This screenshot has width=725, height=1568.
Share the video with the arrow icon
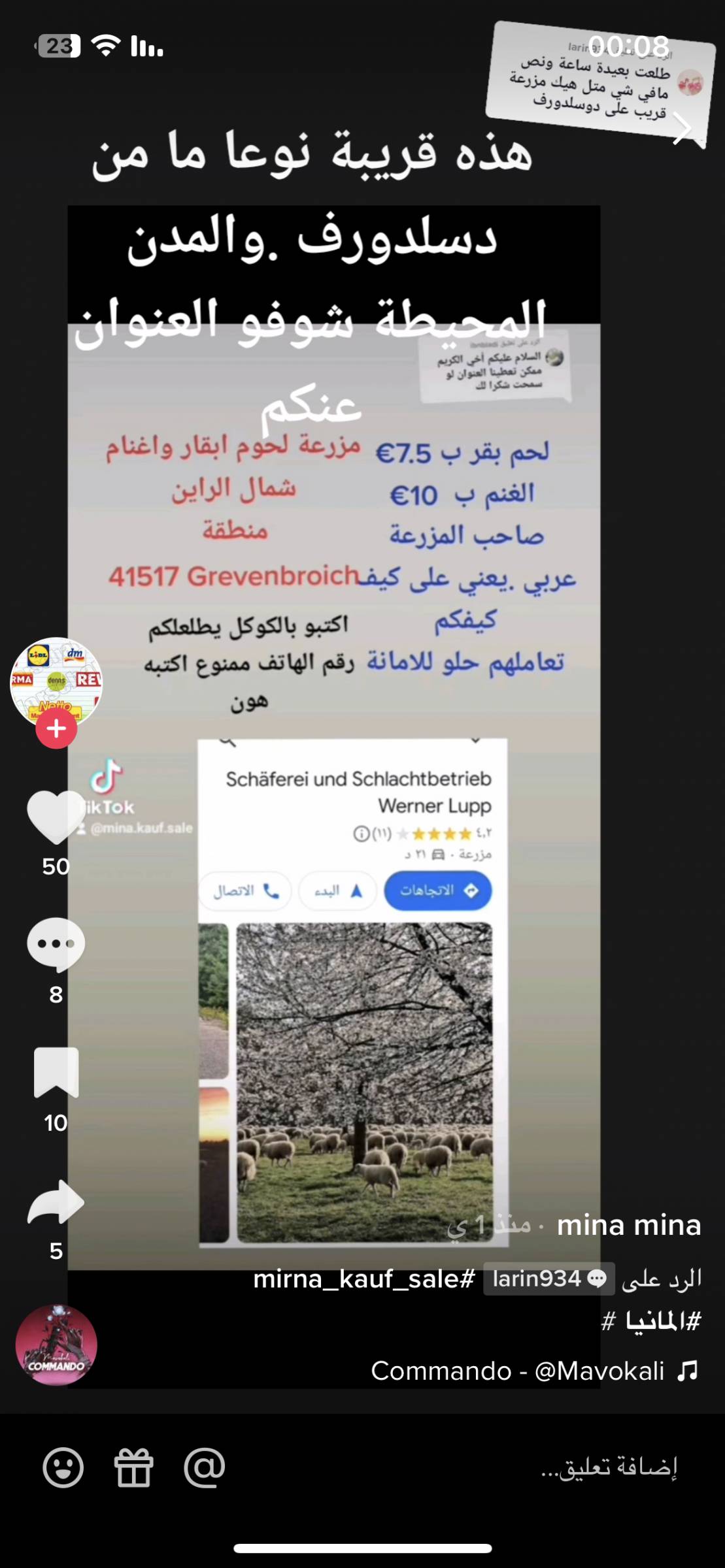tap(56, 1201)
